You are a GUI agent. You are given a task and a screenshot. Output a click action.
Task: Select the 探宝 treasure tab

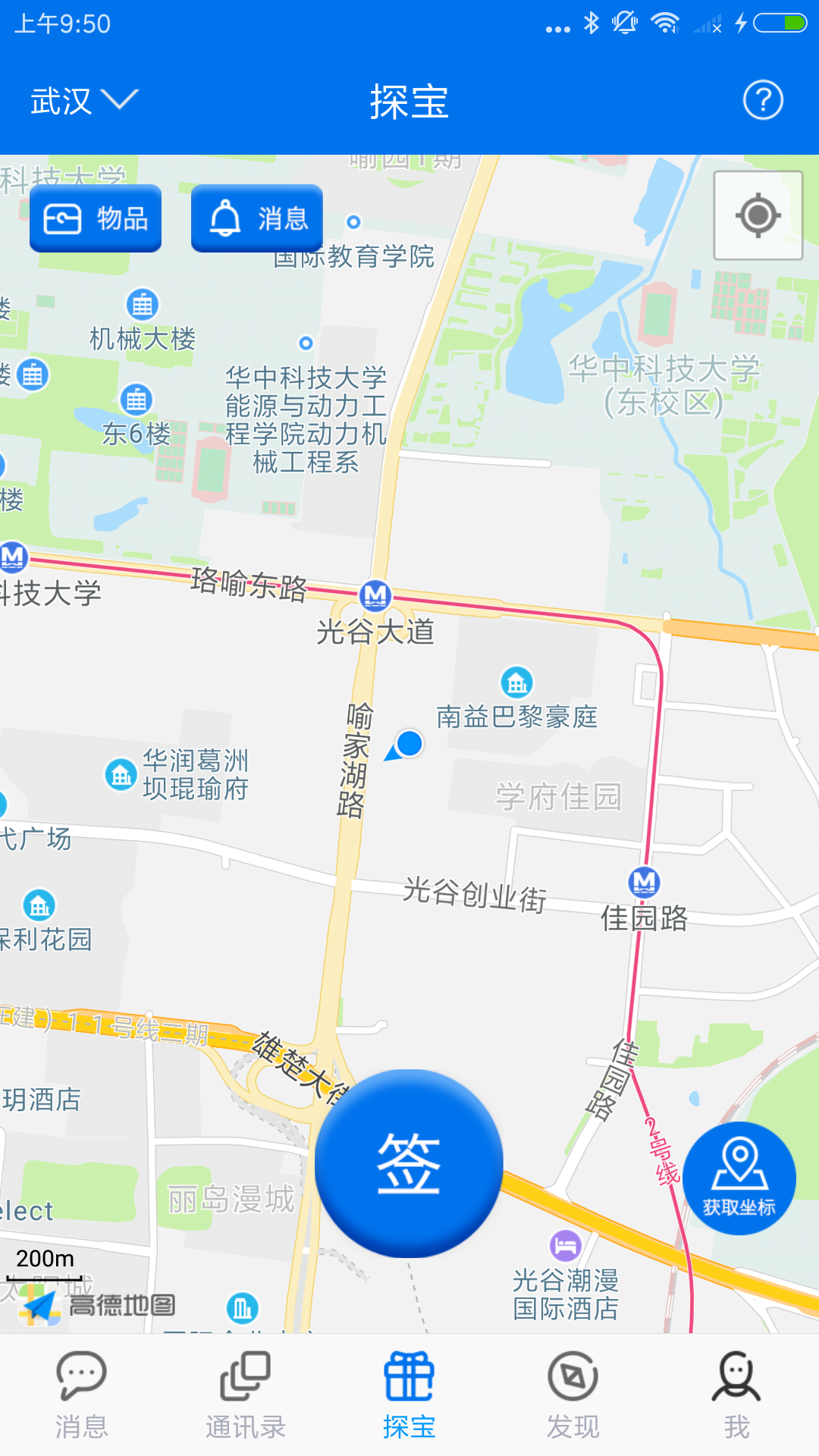[x=409, y=1395]
